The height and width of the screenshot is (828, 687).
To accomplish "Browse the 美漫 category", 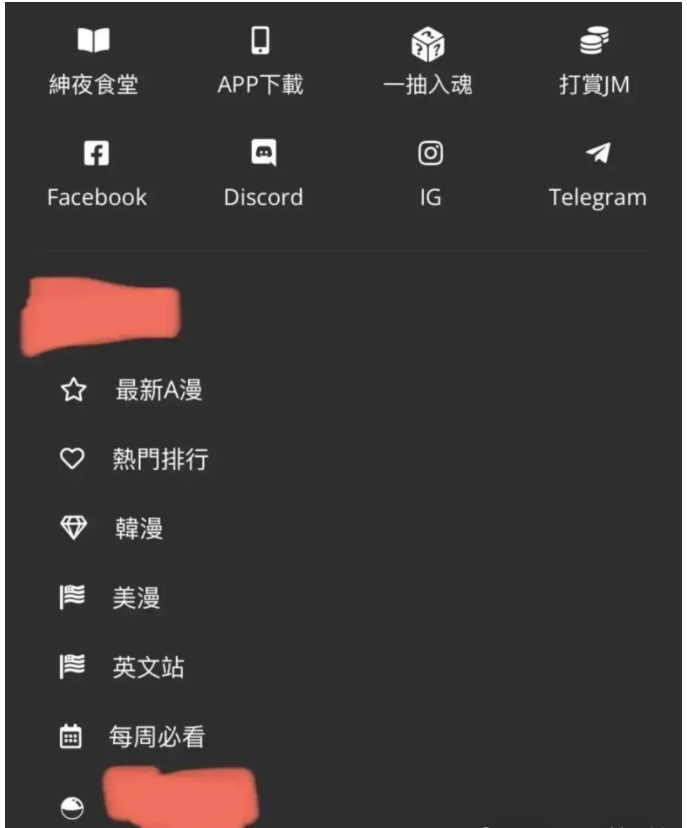I will coord(136,599).
